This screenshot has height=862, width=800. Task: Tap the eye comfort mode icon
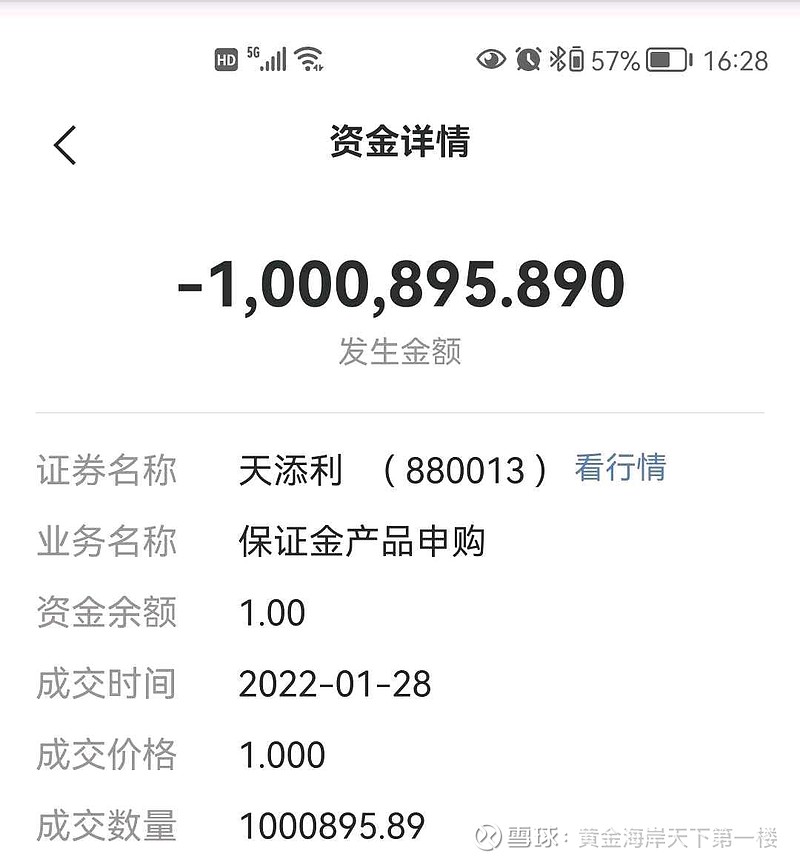pyautogui.click(x=491, y=60)
